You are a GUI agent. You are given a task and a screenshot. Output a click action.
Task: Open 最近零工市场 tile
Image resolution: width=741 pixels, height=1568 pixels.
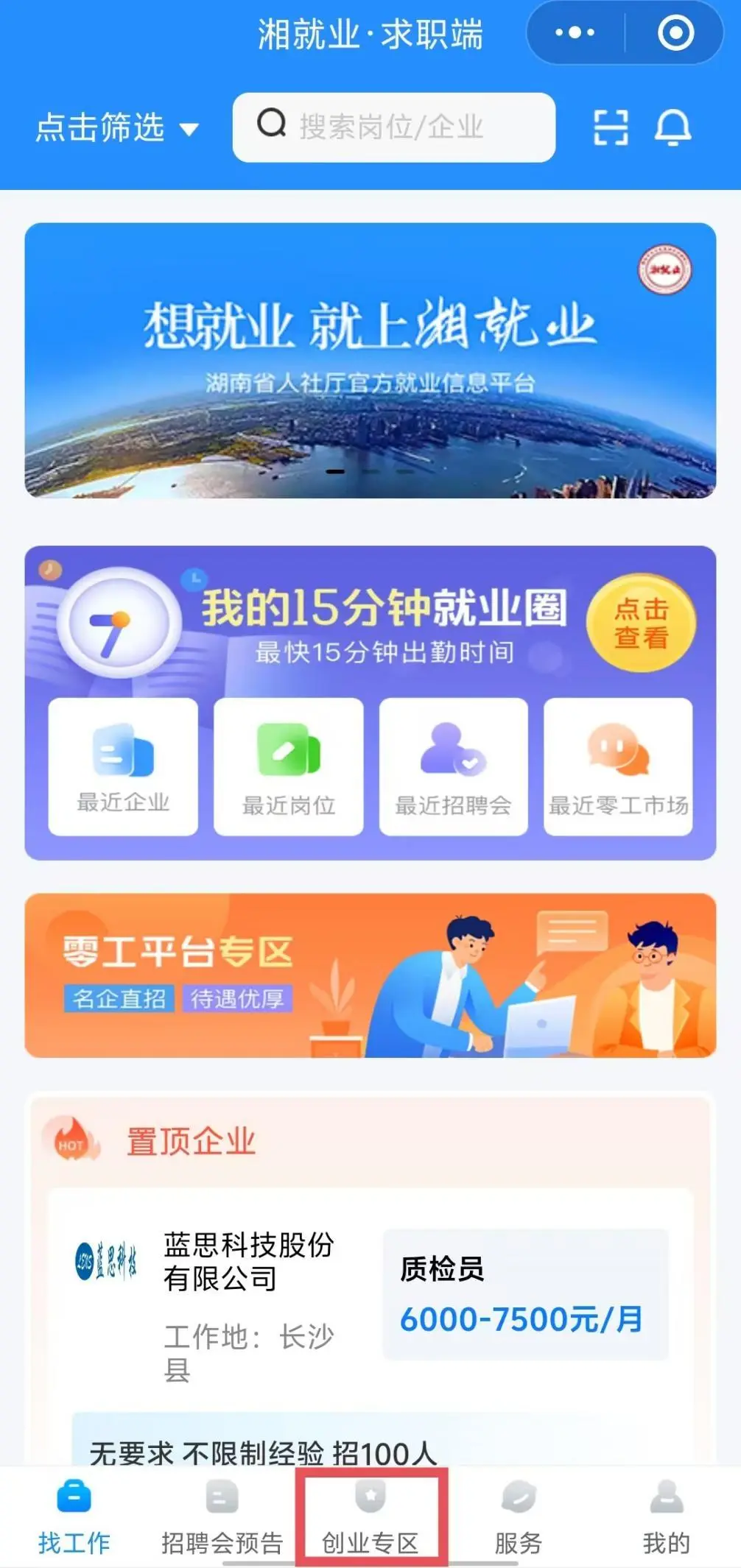(x=618, y=766)
